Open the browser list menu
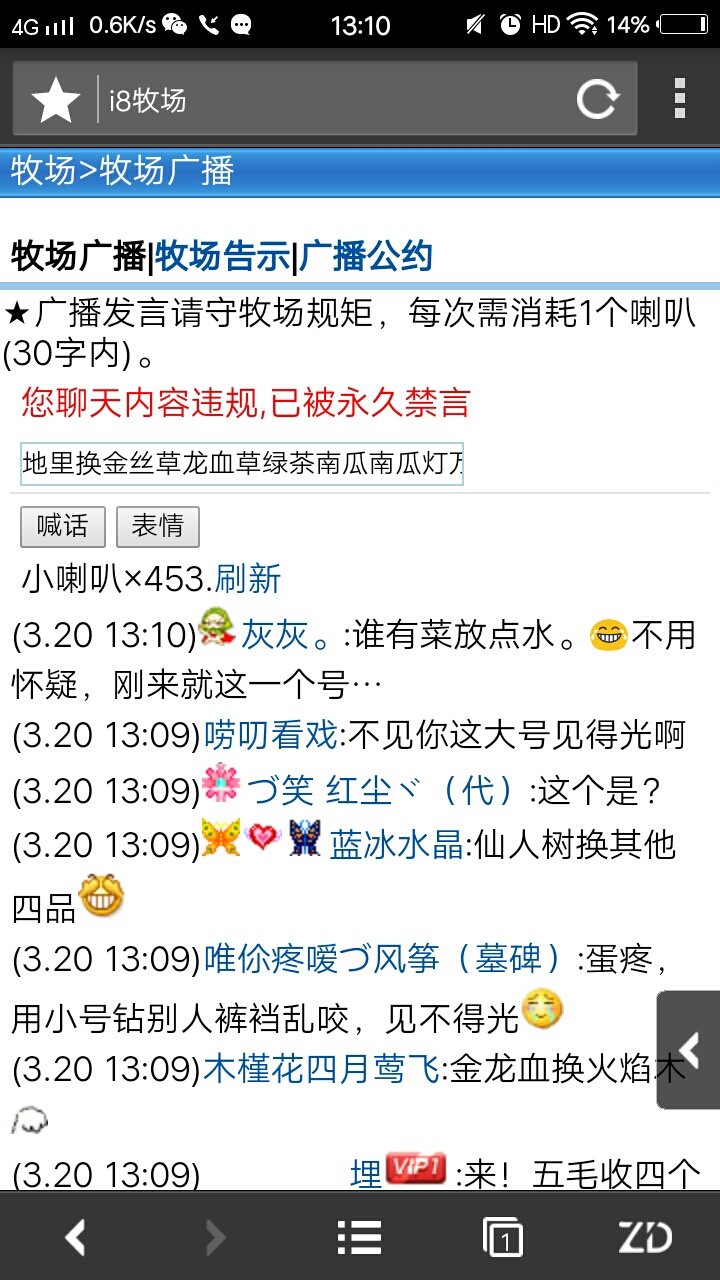 click(x=360, y=1238)
